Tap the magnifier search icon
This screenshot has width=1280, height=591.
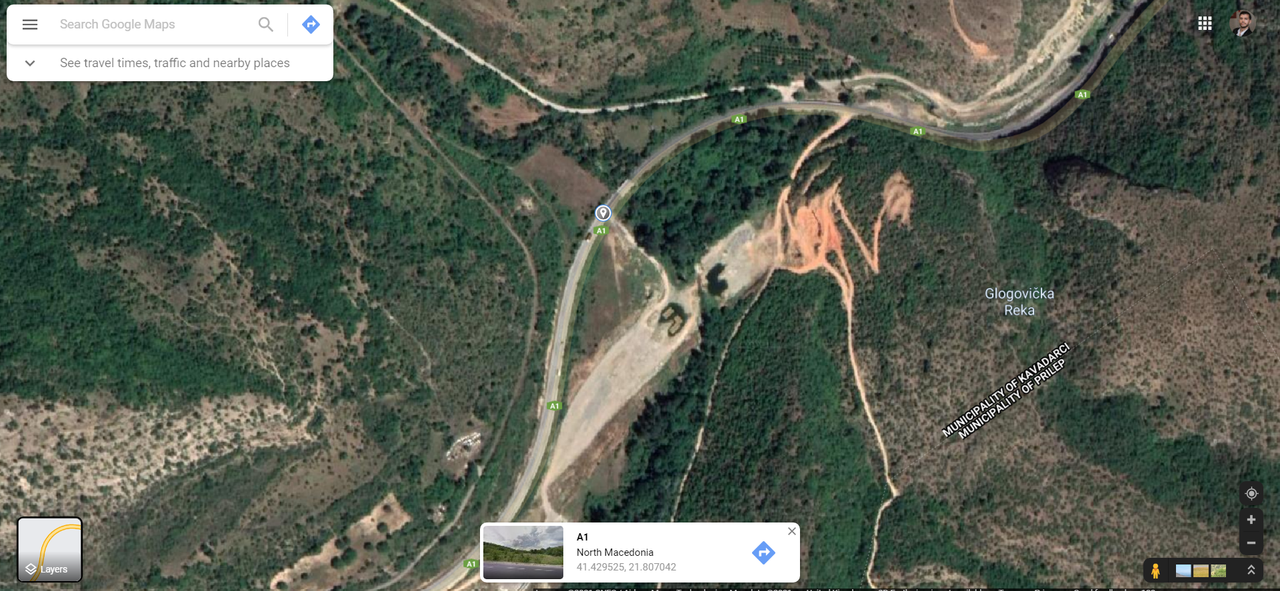(x=266, y=25)
